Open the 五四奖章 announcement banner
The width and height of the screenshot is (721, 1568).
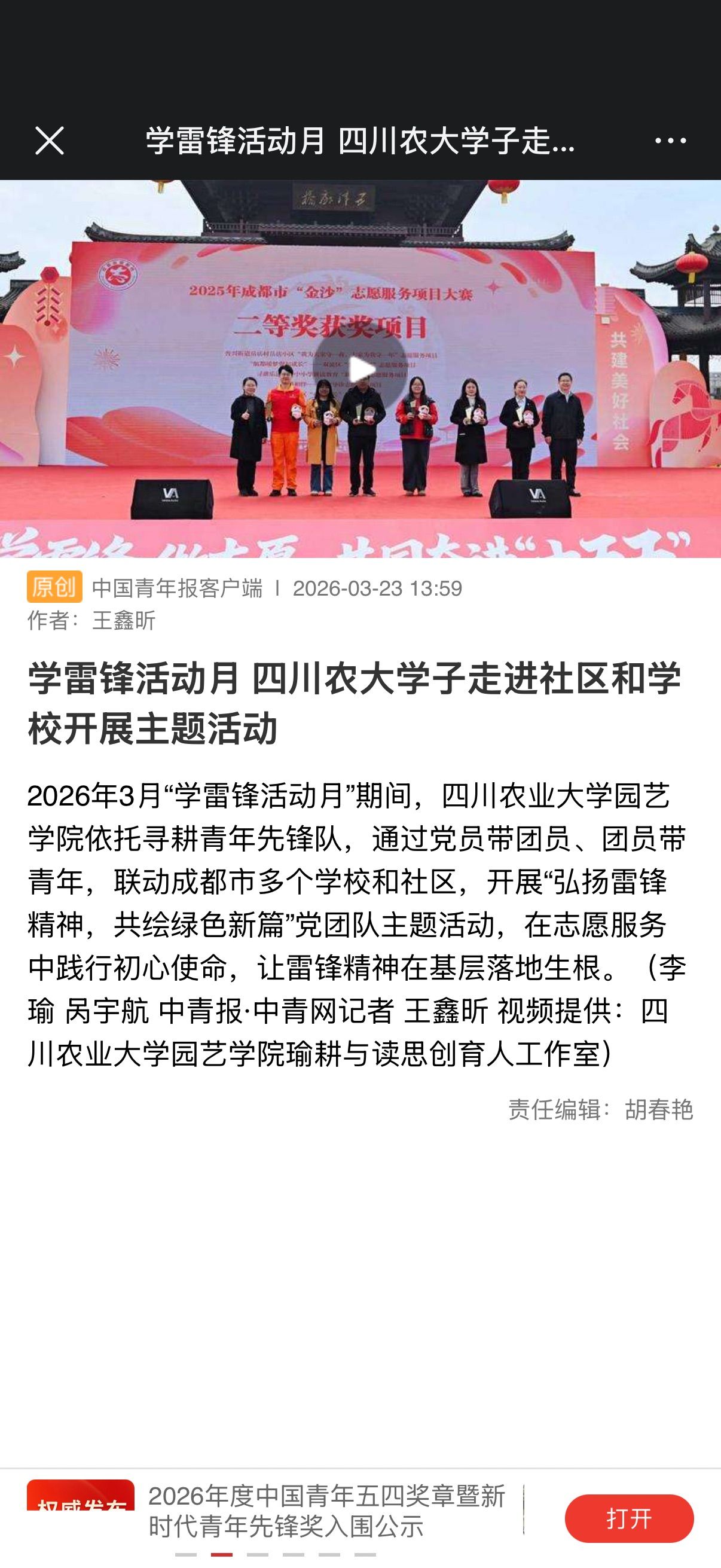coord(326,1511)
